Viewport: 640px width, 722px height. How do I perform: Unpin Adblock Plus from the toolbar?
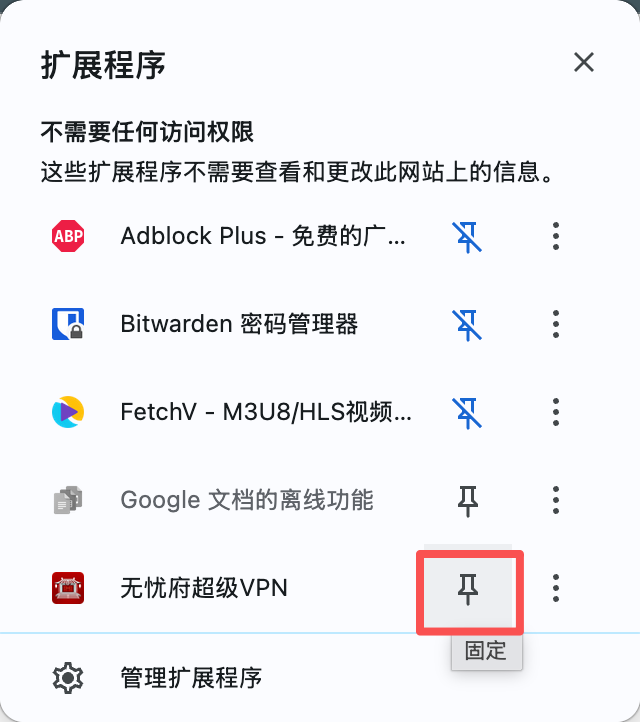(467, 236)
